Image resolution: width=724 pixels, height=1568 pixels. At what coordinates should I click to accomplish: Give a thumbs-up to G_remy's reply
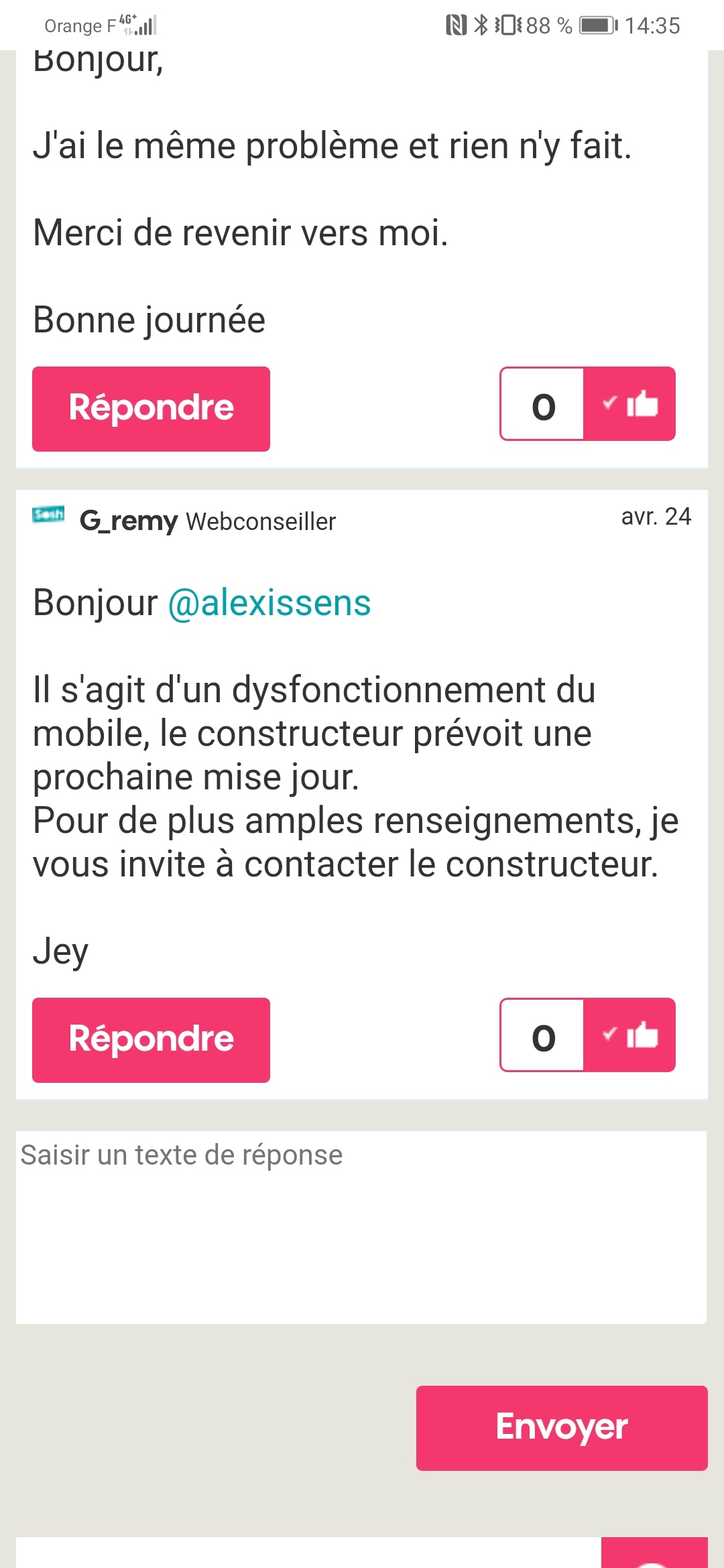click(x=629, y=1035)
